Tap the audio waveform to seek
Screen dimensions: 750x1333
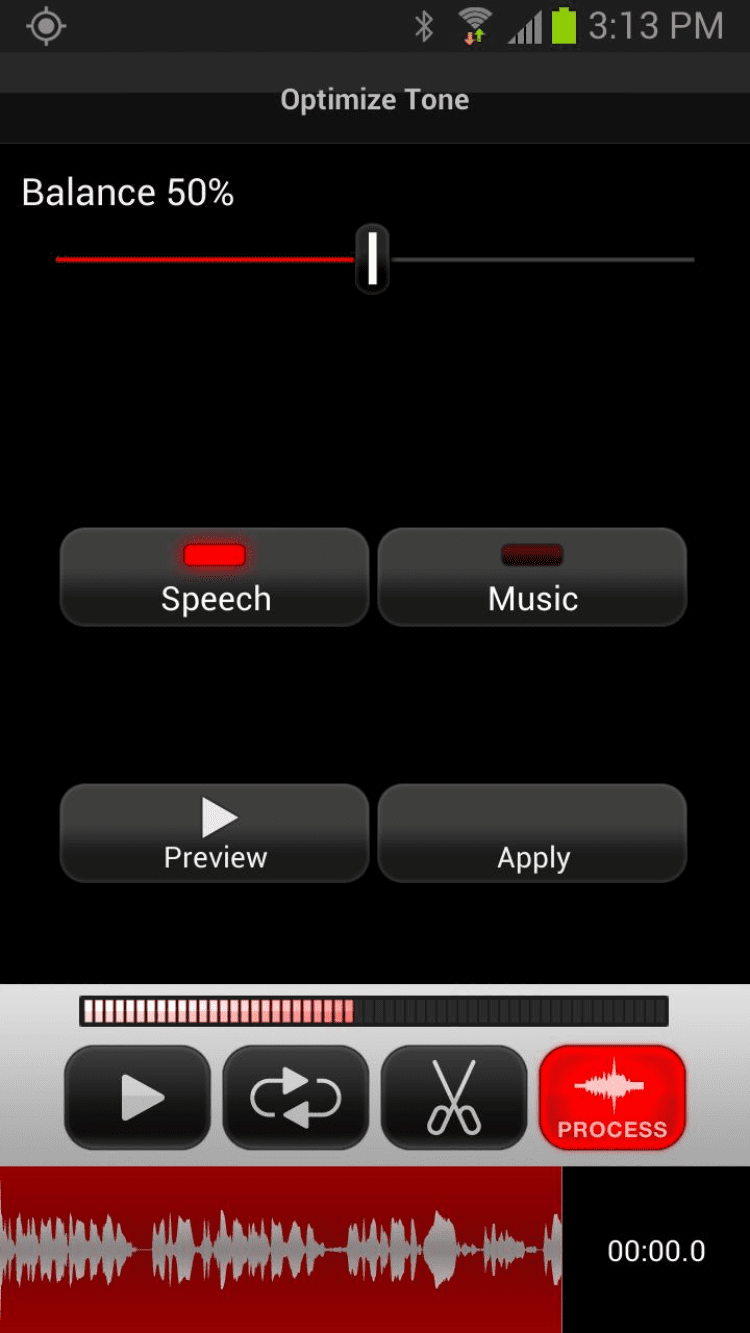pyautogui.click(x=280, y=1250)
